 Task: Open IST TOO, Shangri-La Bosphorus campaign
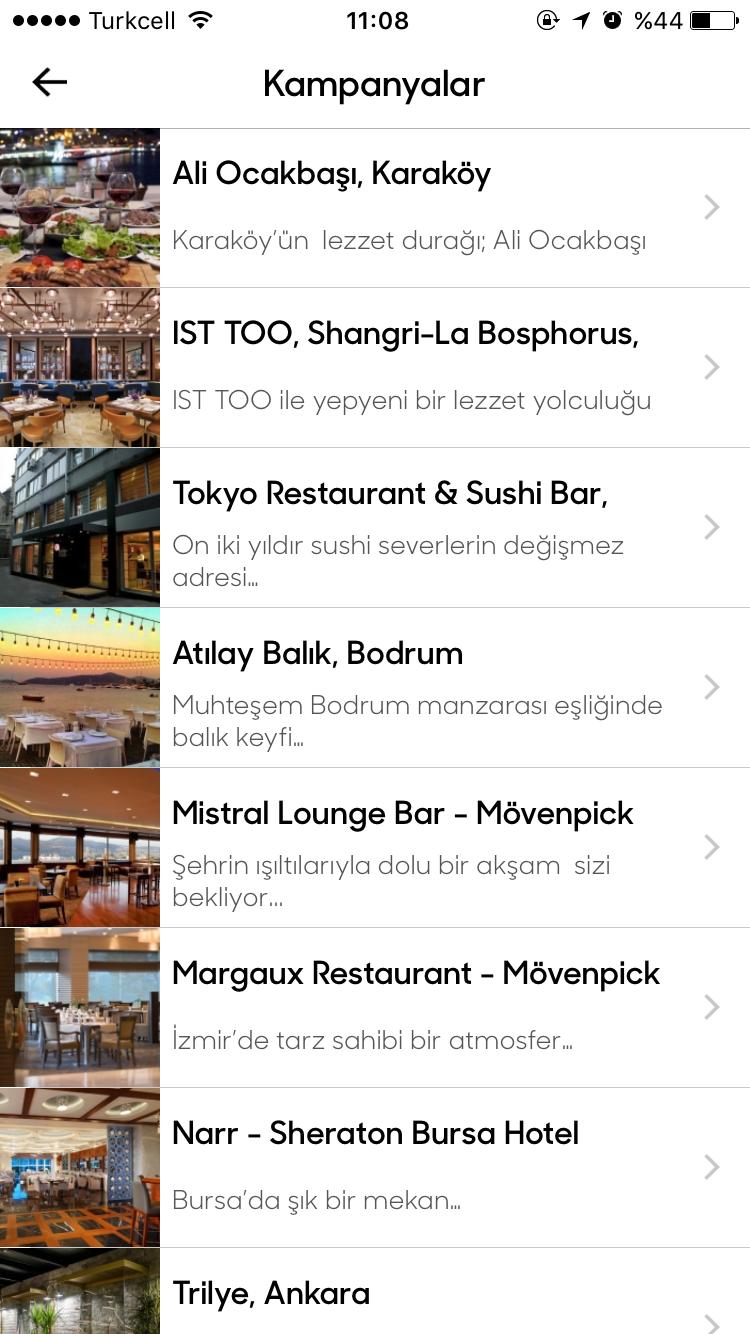pos(400,368)
